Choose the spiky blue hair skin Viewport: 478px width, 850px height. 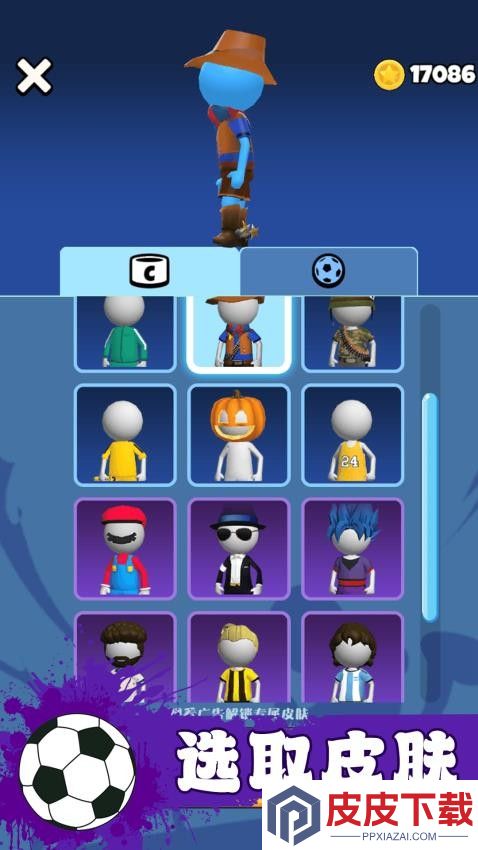click(x=353, y=549)
